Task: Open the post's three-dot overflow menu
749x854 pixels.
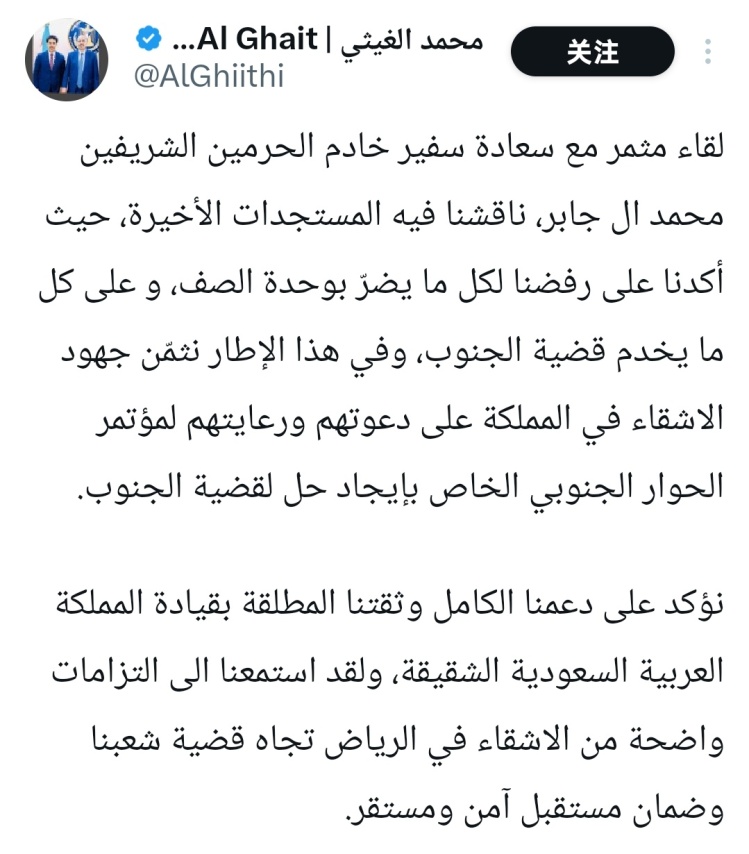Action: (709, 52)
